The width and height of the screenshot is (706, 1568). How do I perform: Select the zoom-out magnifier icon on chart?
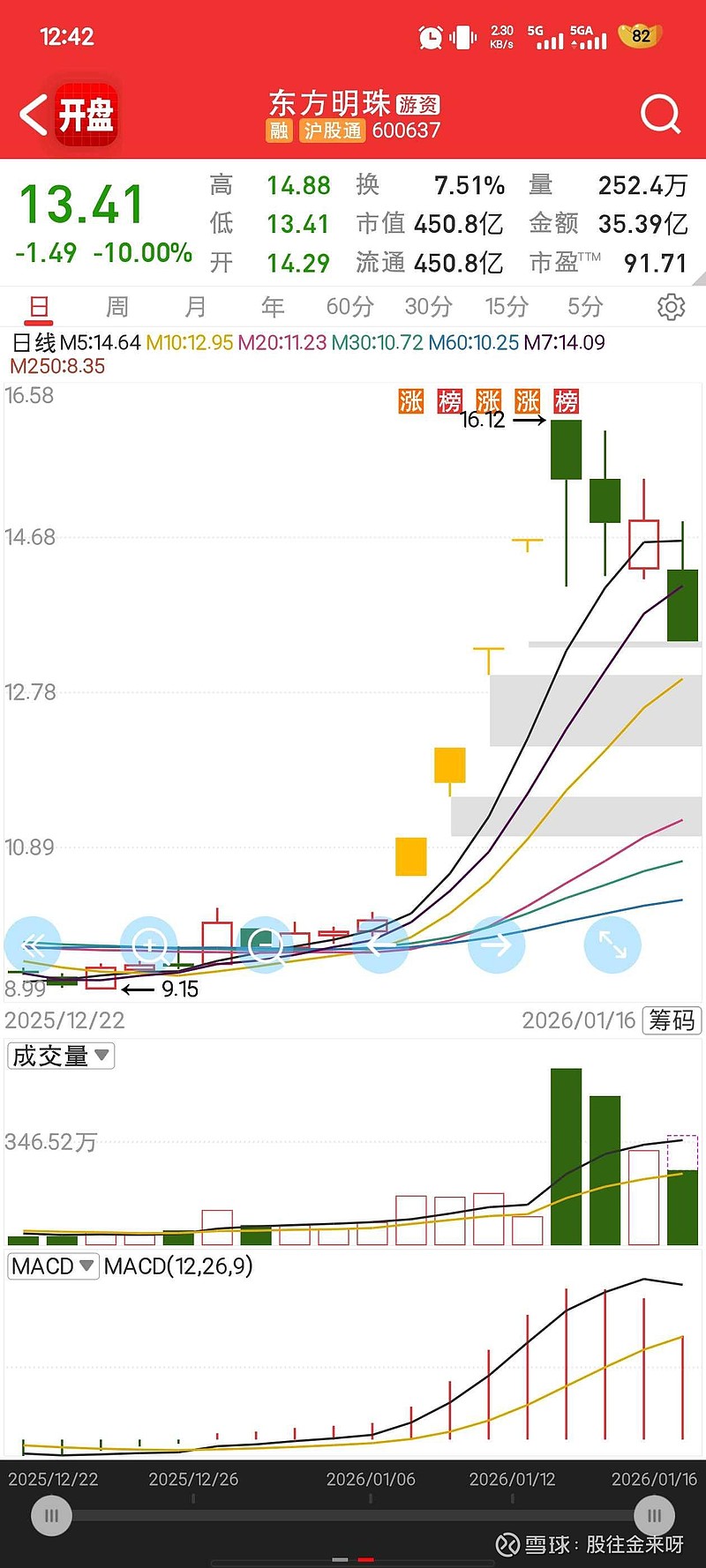(266, 945)
